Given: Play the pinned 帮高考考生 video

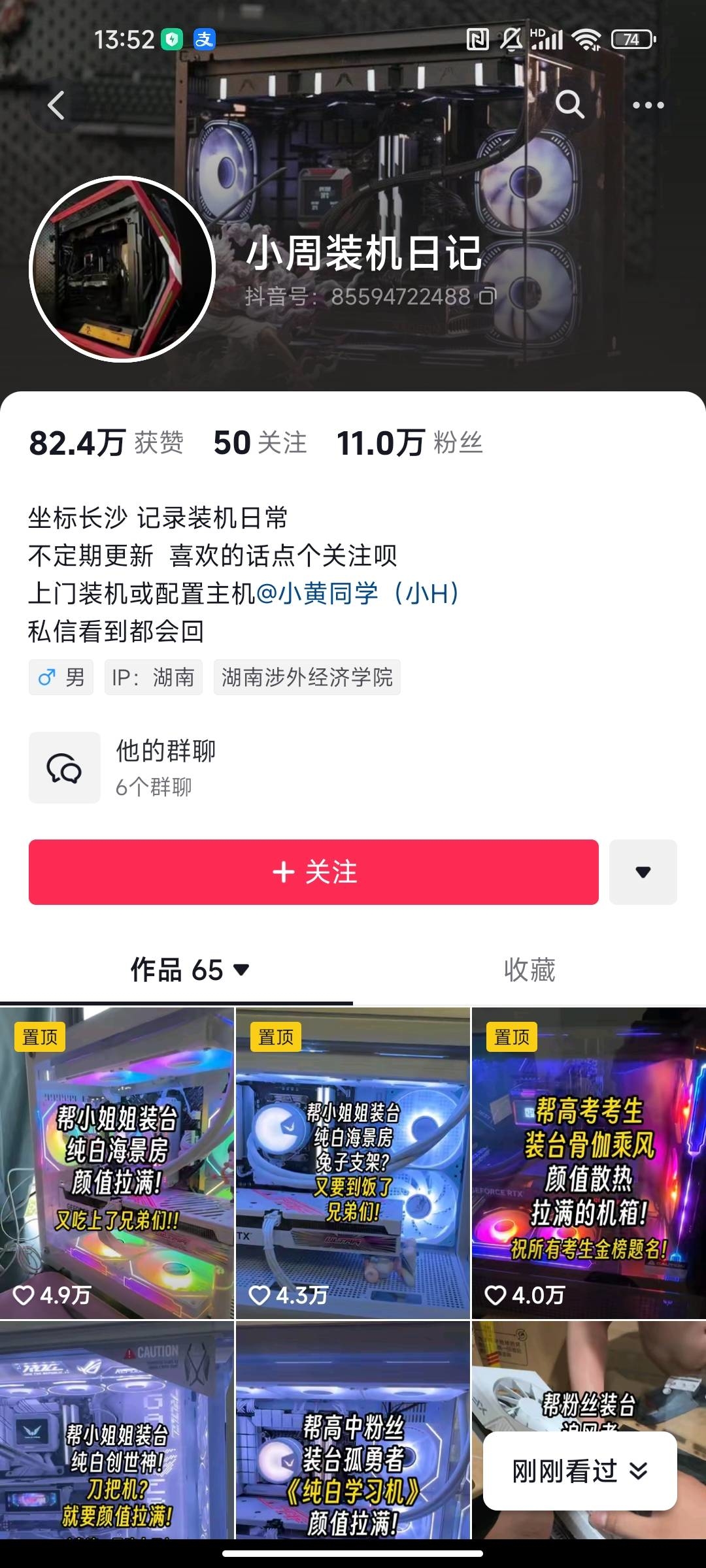Looking at the screenshot, I should (x=588, y=1163).
